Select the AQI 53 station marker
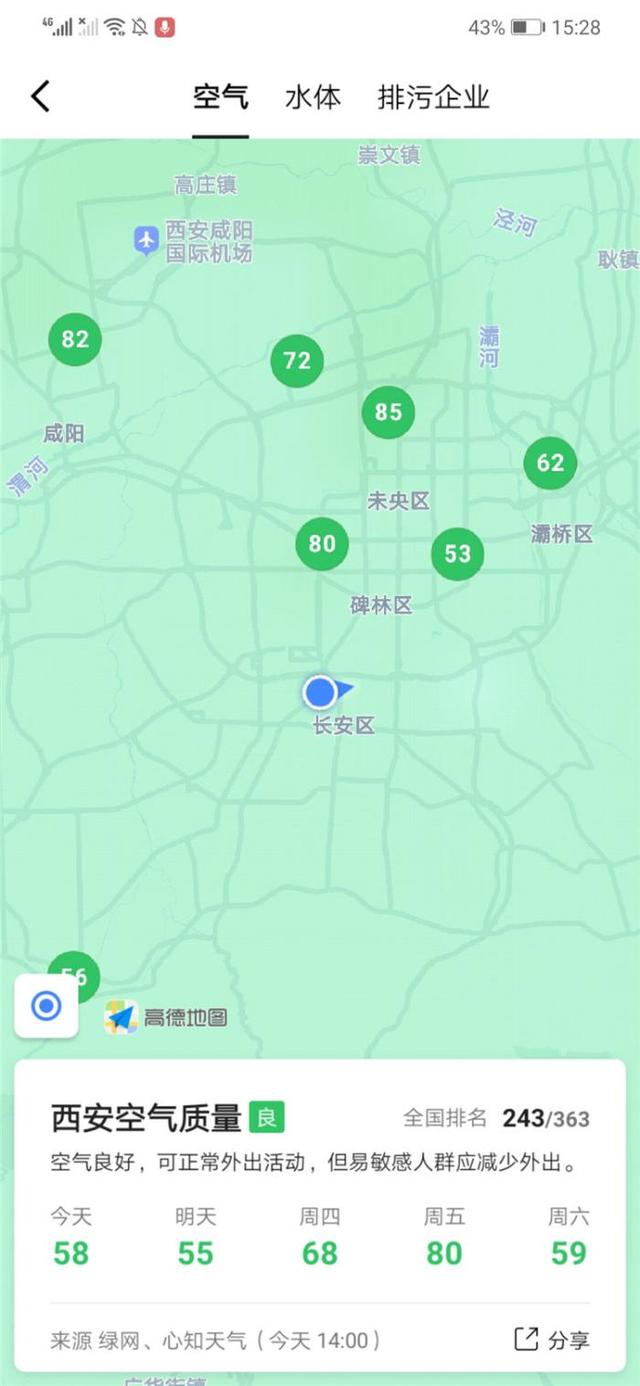The height and width of the screenshot is (1386, 640). point(457,554)
